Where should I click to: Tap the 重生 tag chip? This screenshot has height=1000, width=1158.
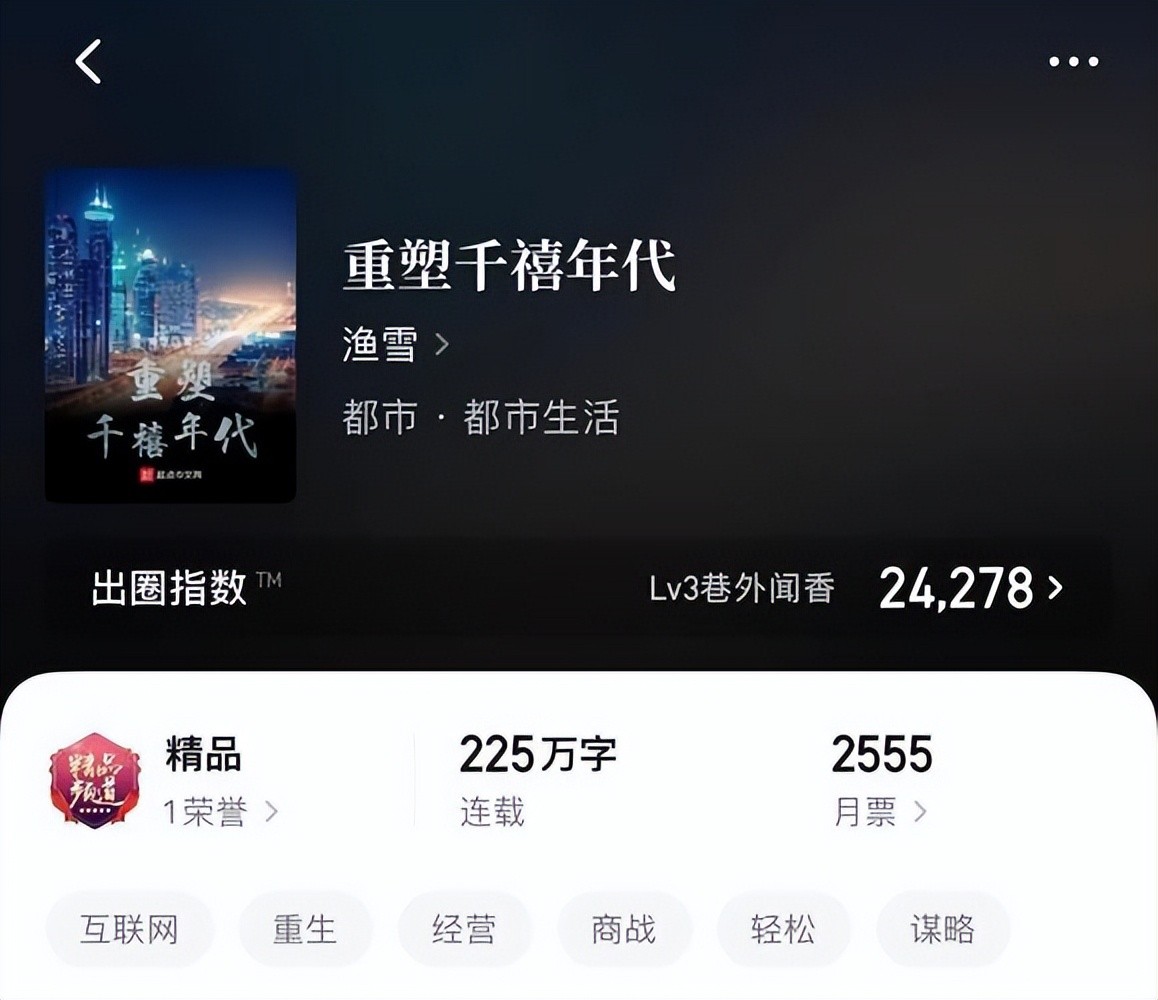[x=305, y=930]
